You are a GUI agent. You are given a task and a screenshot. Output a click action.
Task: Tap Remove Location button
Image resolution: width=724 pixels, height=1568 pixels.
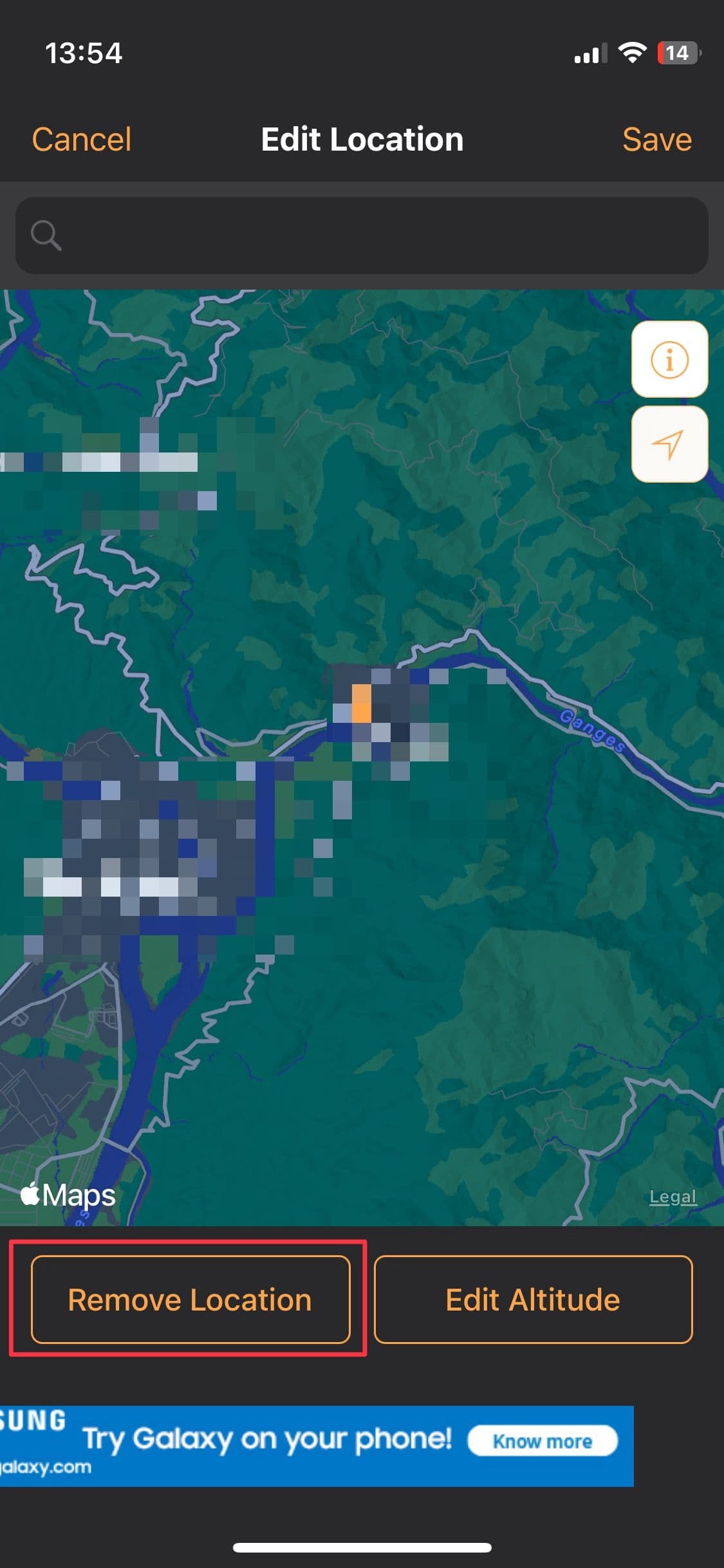(x=190, y=1299)
